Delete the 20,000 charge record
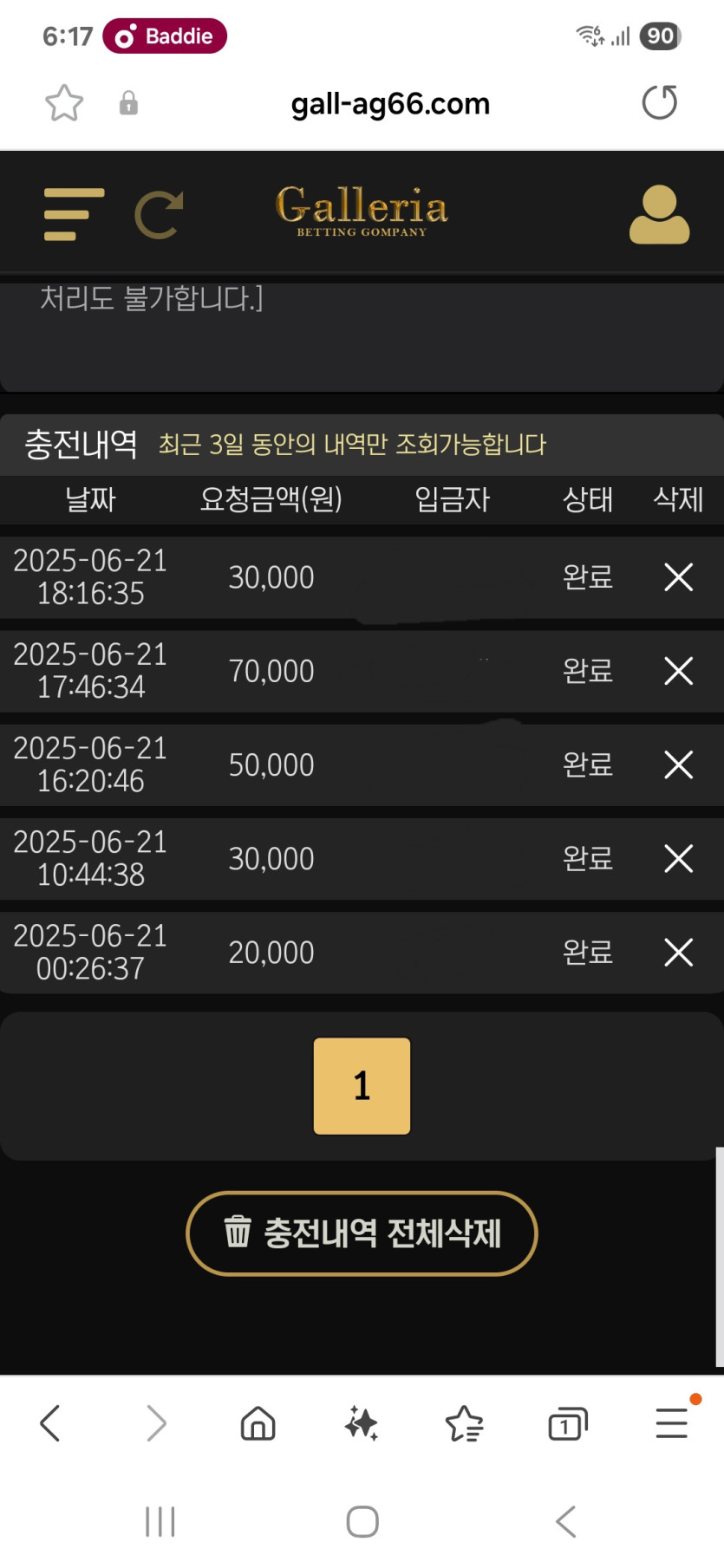This screenshot has width=724, height=1568. tap(678, 953)
